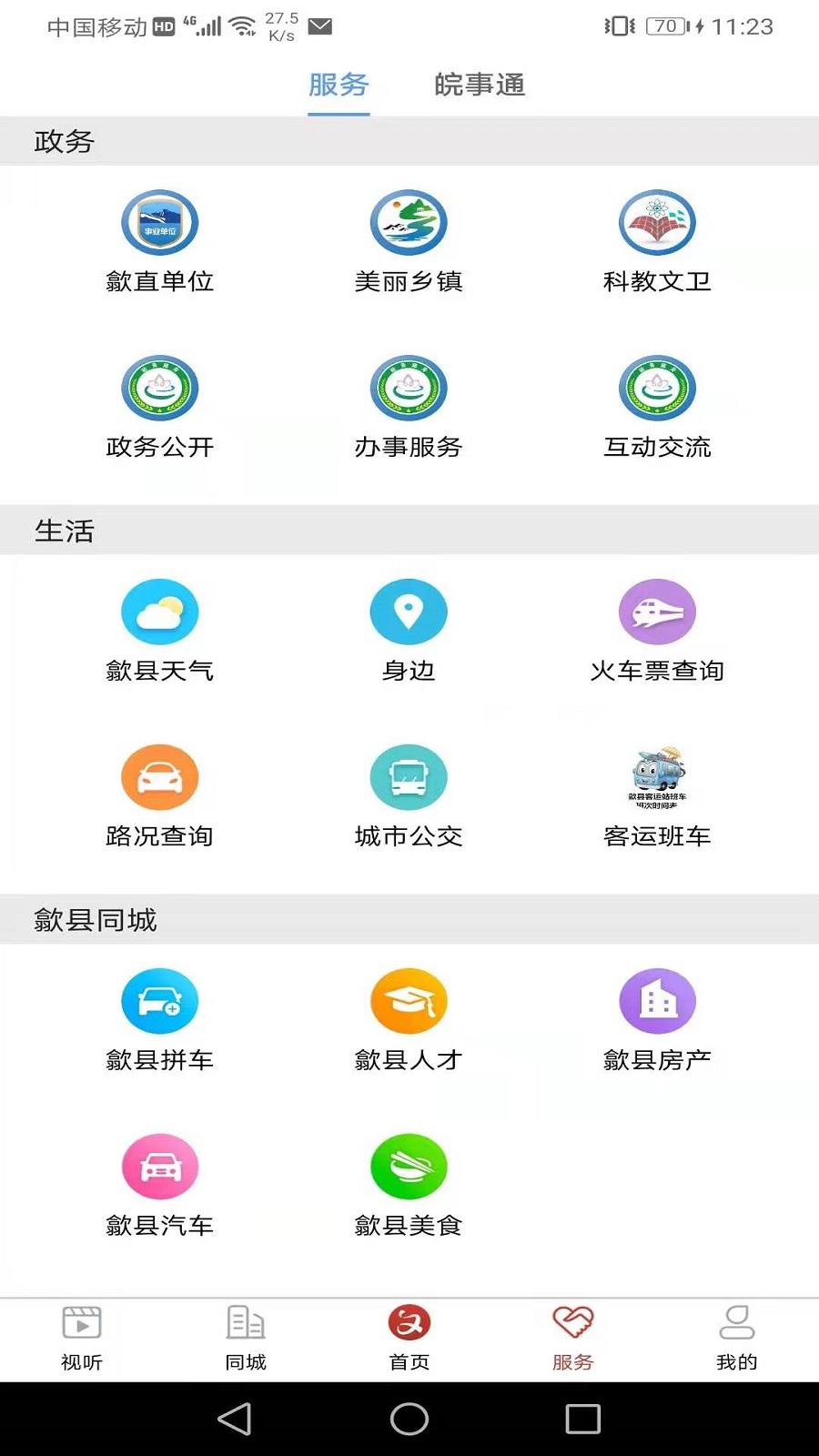This screenshot has height=1456, width=819.
Task: Select the 服务 tab at top
Action: [339, 86]
